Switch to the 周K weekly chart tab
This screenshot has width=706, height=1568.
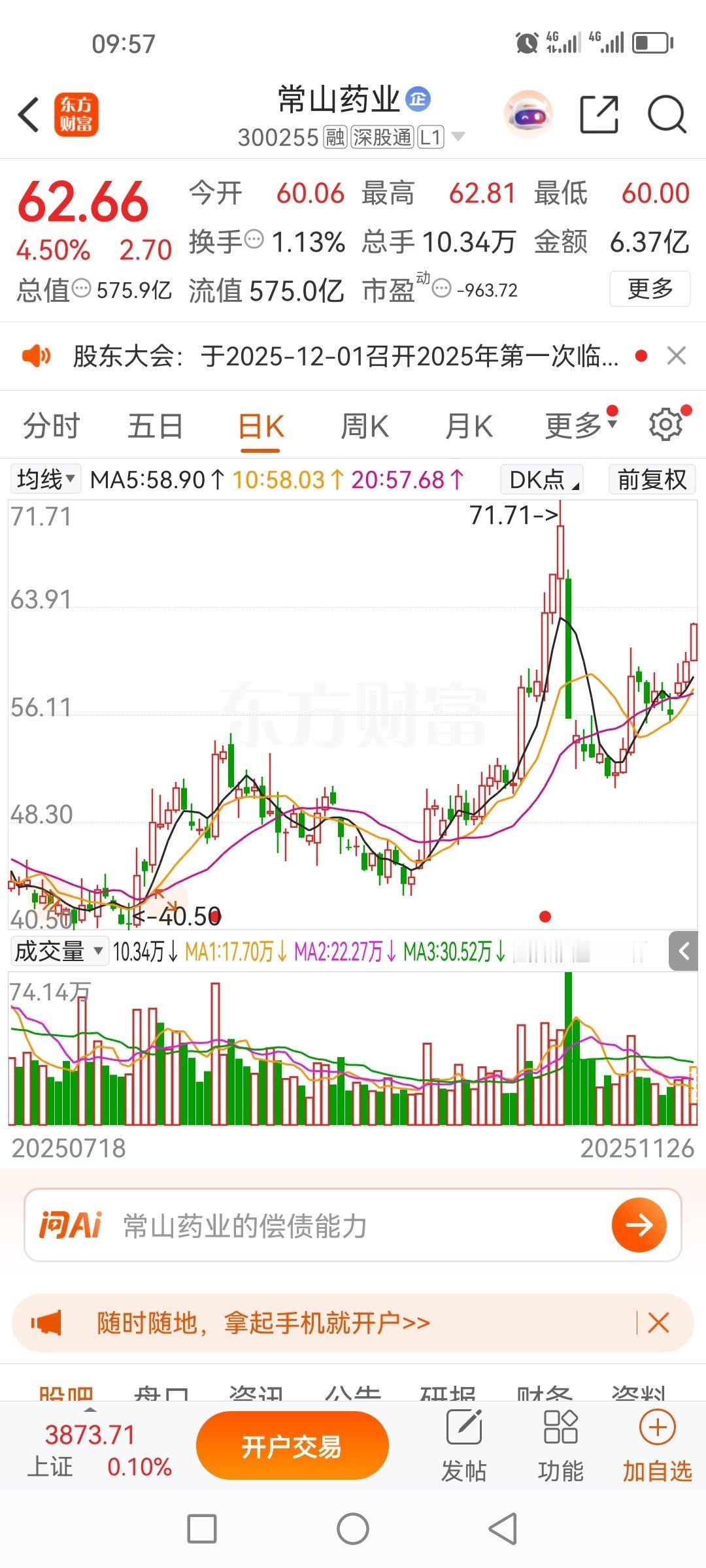point(363,425)
